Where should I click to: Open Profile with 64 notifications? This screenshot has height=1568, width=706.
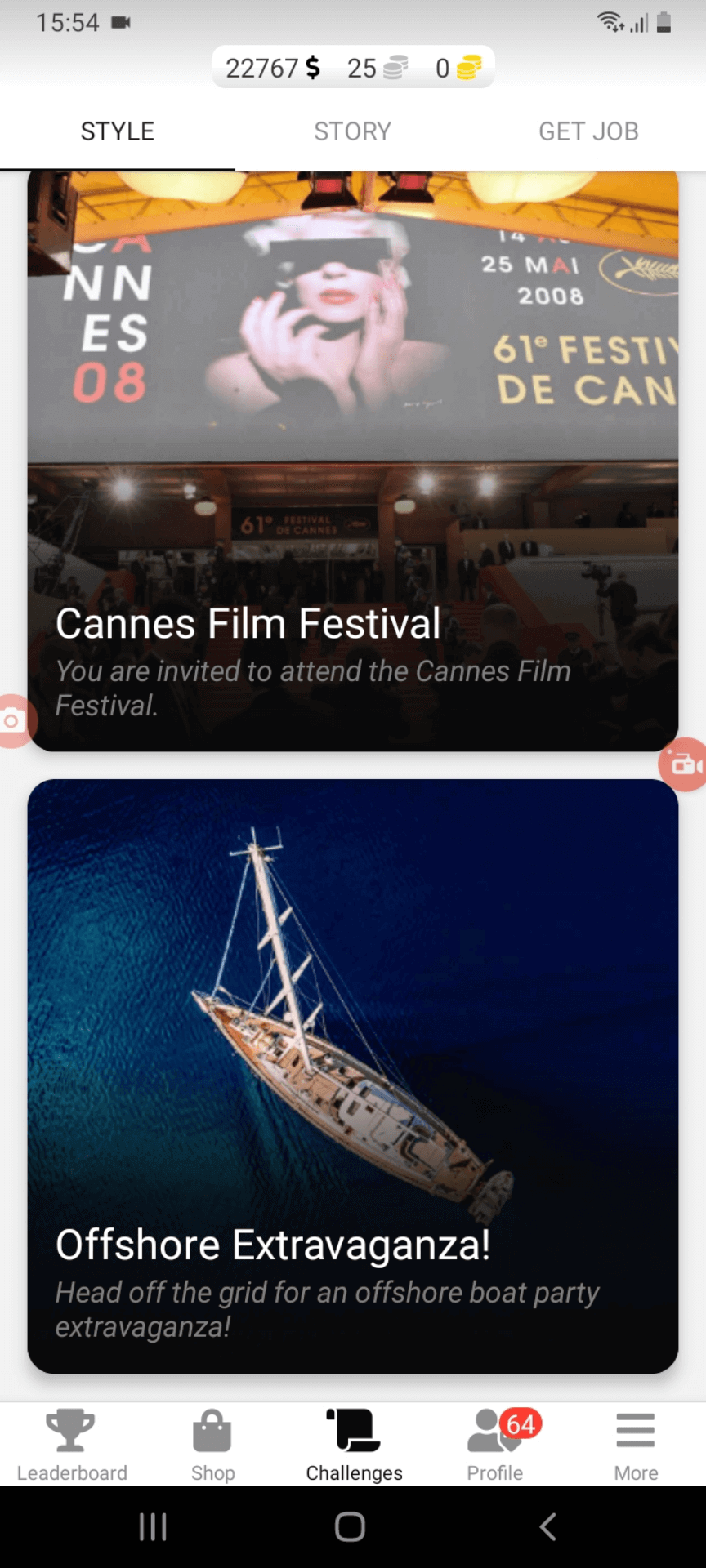click(x=495, y=1445)
